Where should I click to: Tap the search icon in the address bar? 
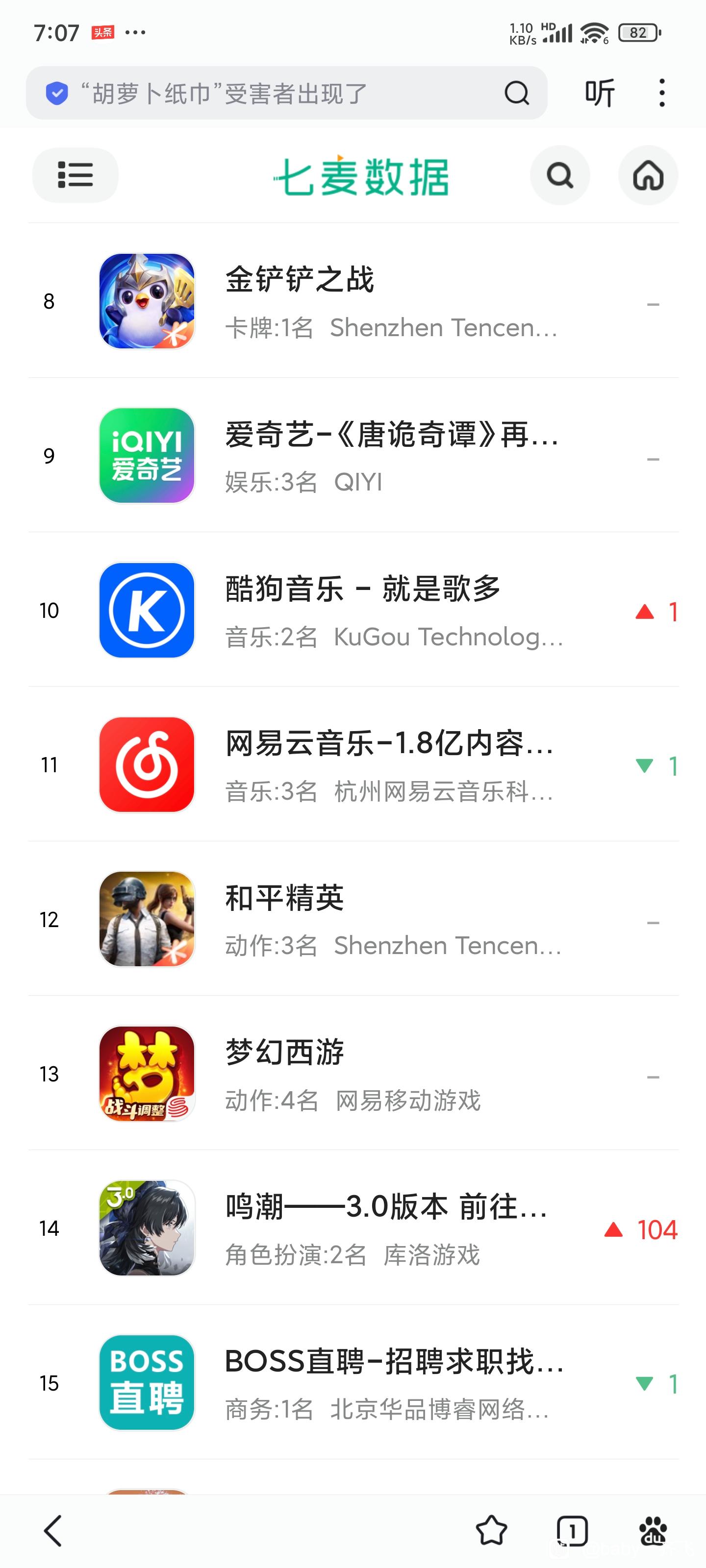(x=517, y=93)
